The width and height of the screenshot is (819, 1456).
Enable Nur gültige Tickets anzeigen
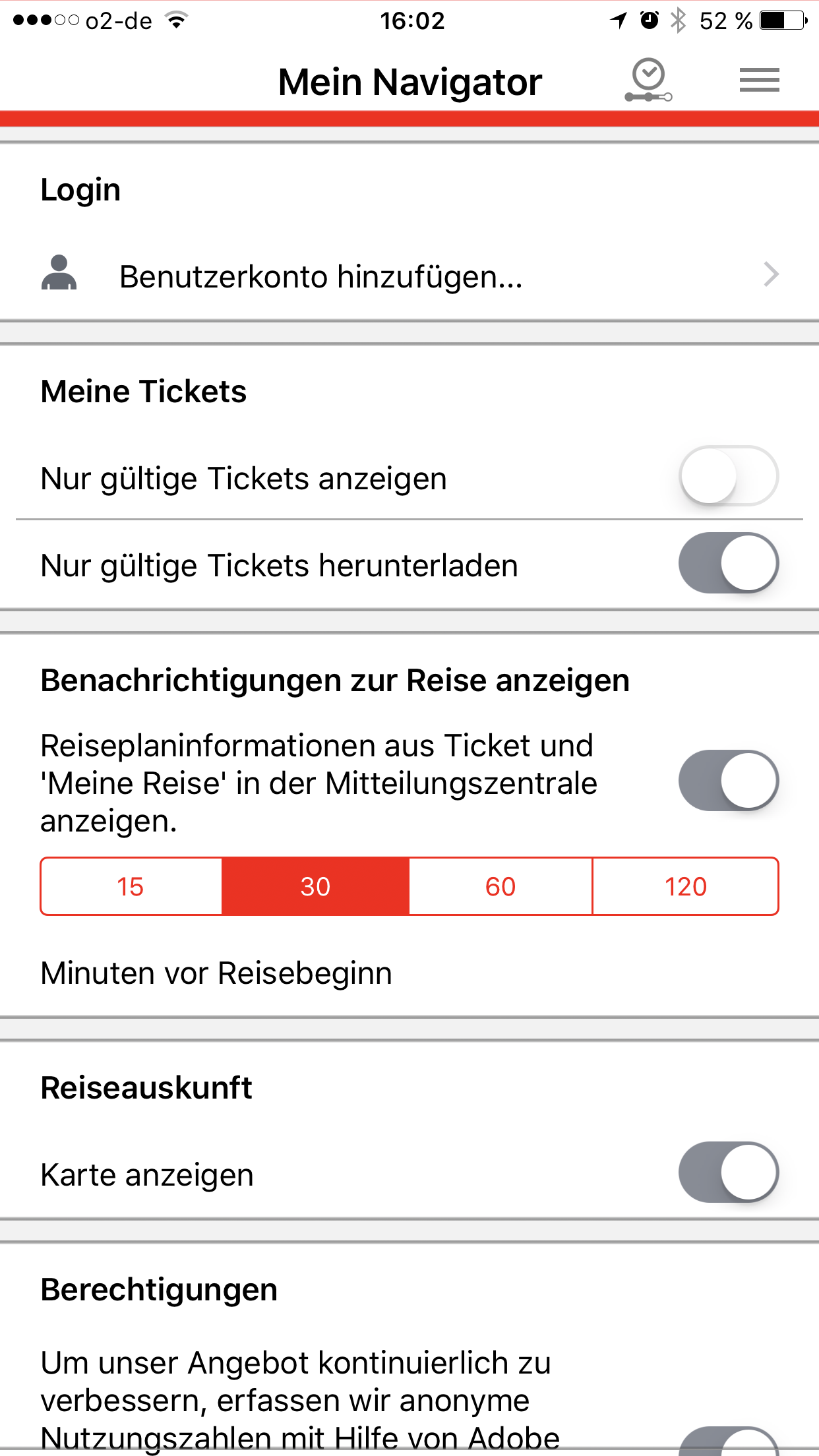(x=729, y=477)
